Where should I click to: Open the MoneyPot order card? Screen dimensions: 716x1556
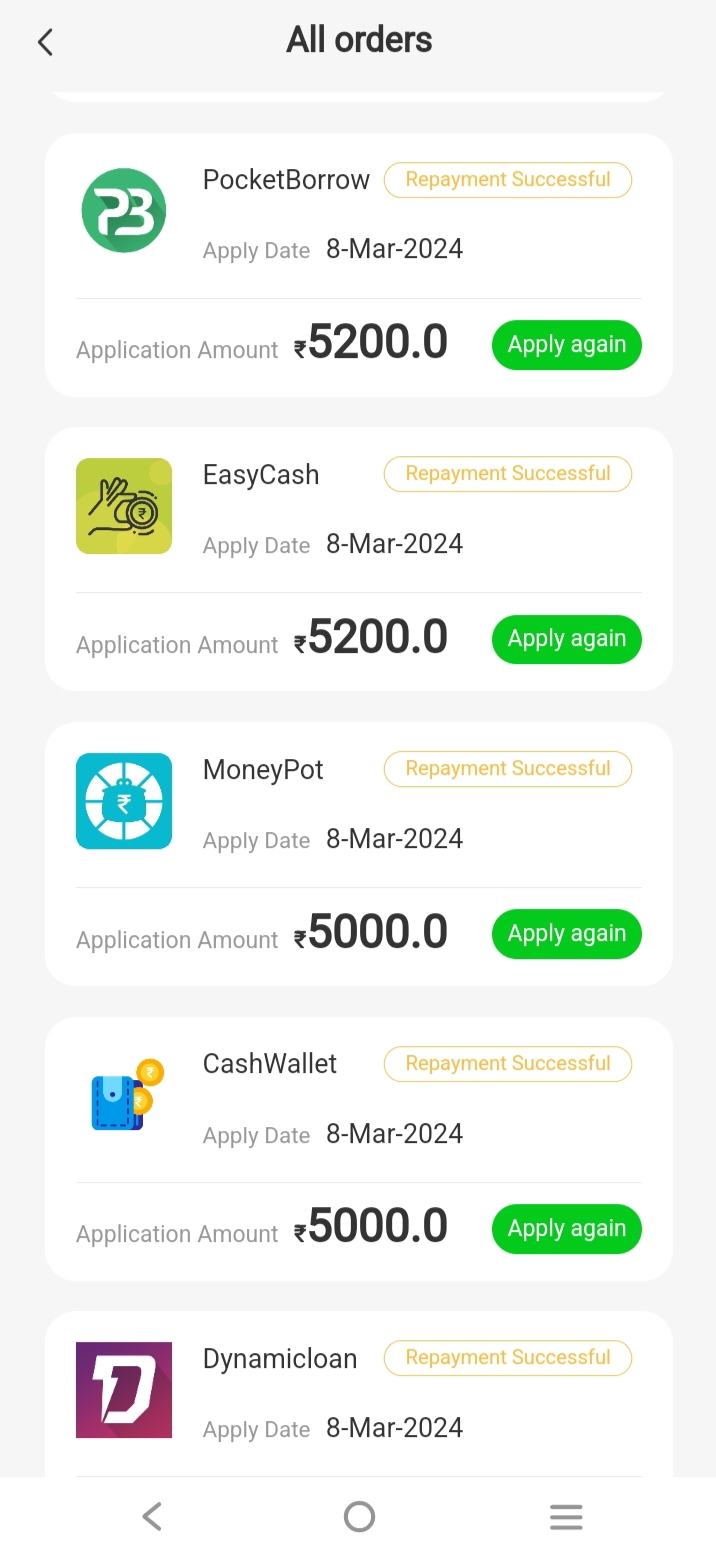(263, 770)
